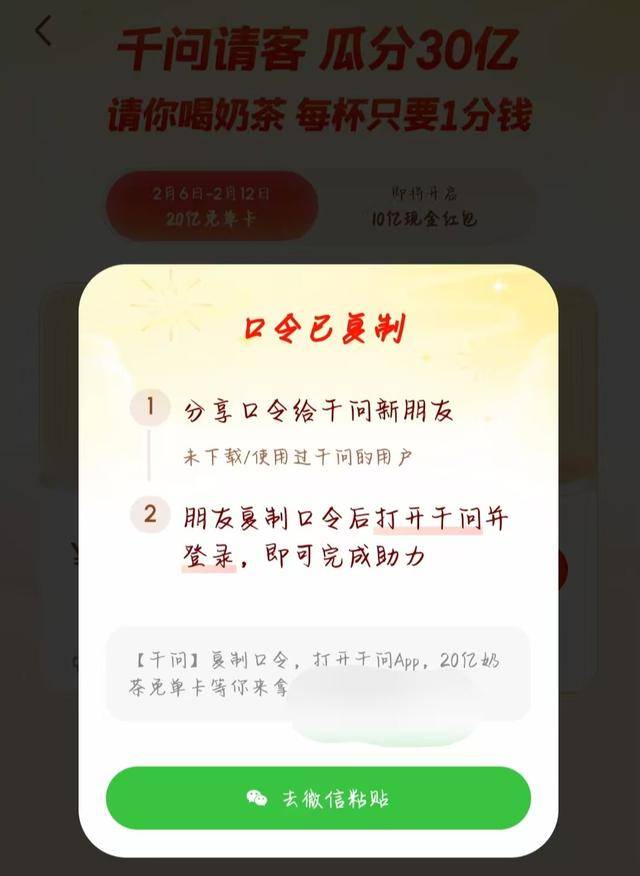Go back using the top-left arrow

43,31
